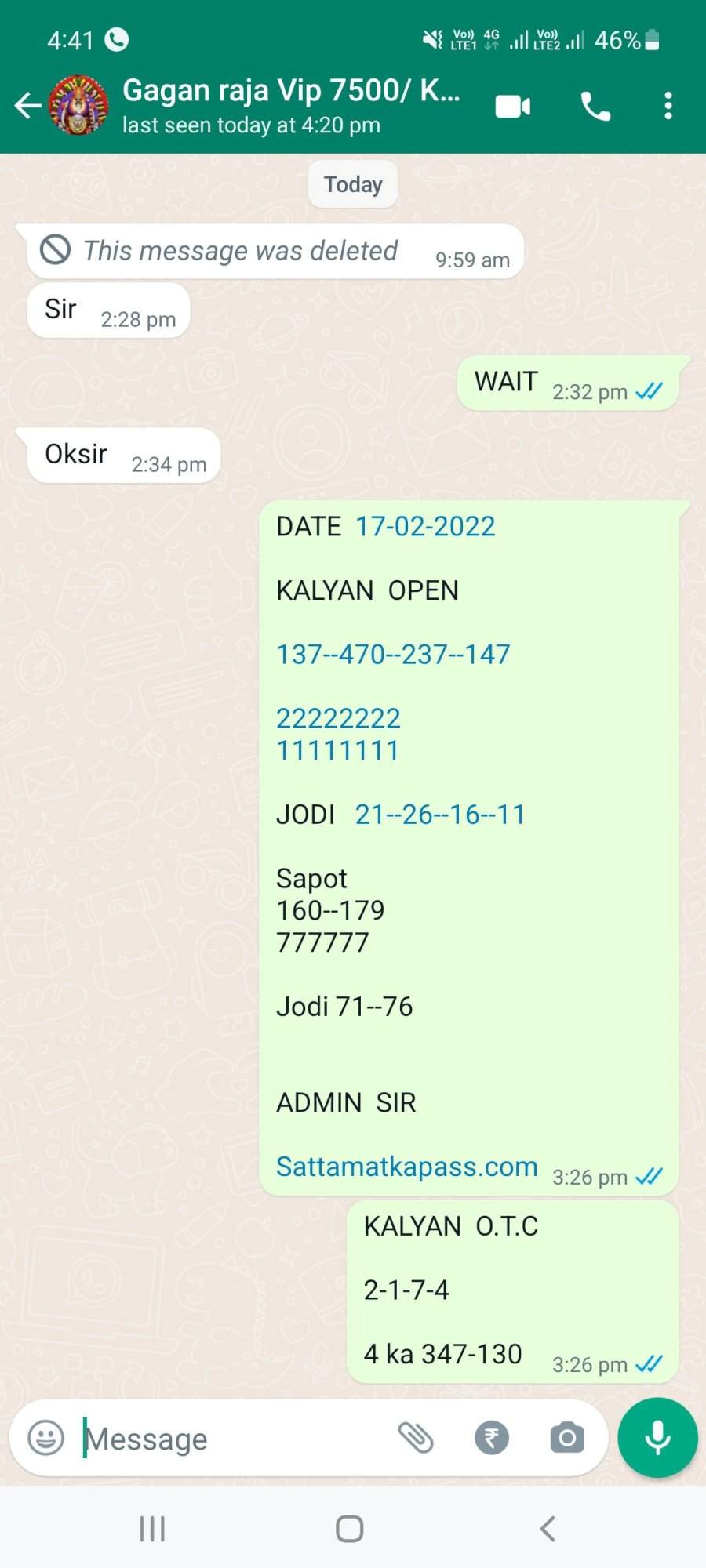The height and width of the screenshot is (1568, 706).
Task: Open the overflow menu
Action: point(668,106)
